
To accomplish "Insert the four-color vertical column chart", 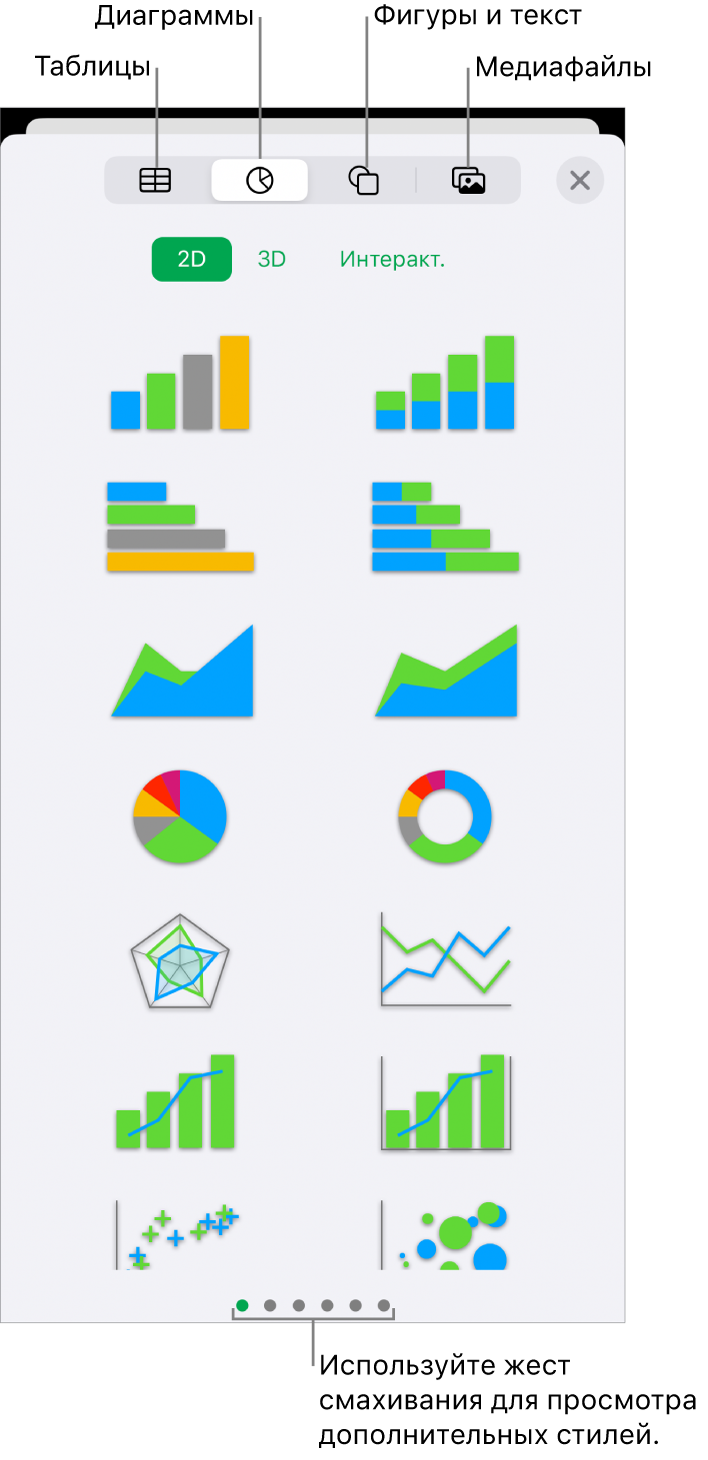I will 180,384.
